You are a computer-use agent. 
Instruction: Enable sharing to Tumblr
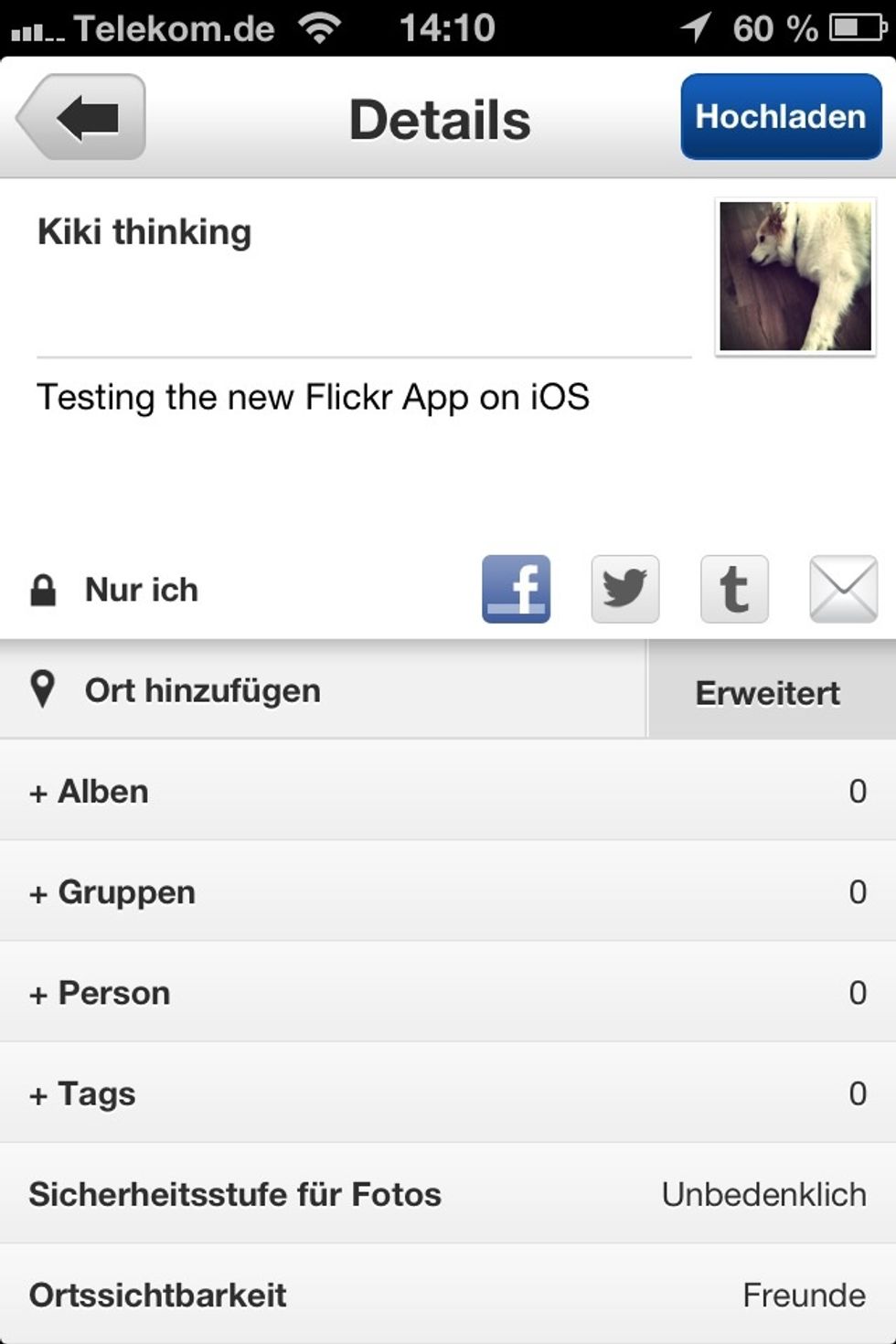(x=734, y=589)
